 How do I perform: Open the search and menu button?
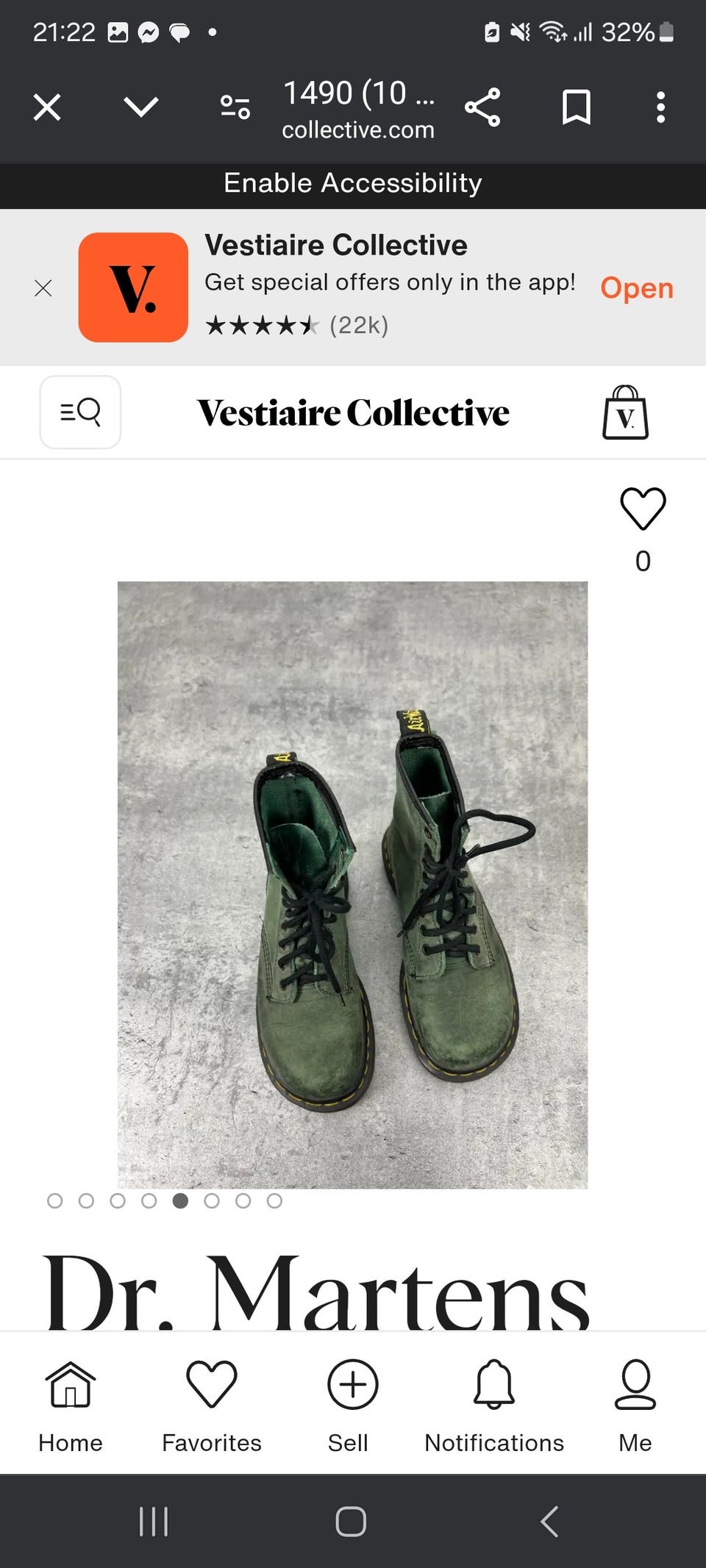coord(80,412)
